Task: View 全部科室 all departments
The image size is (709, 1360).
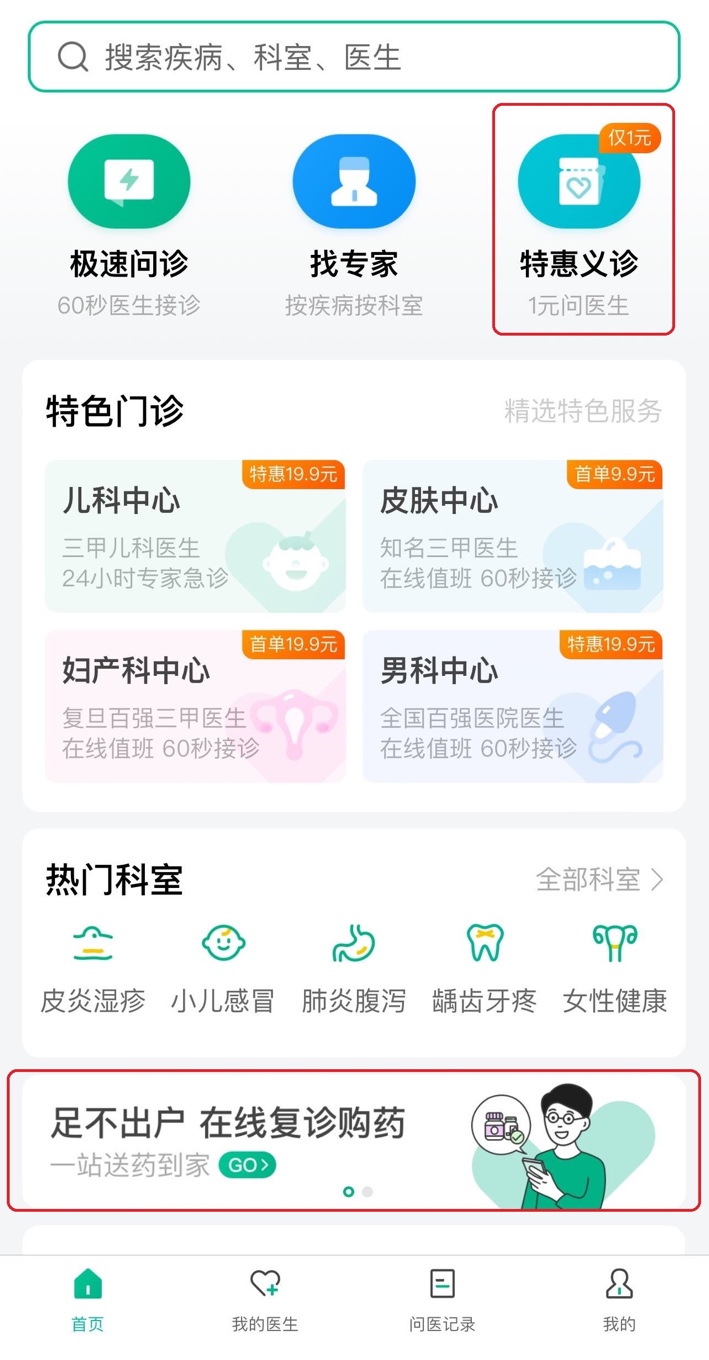Action: point(599,879)
